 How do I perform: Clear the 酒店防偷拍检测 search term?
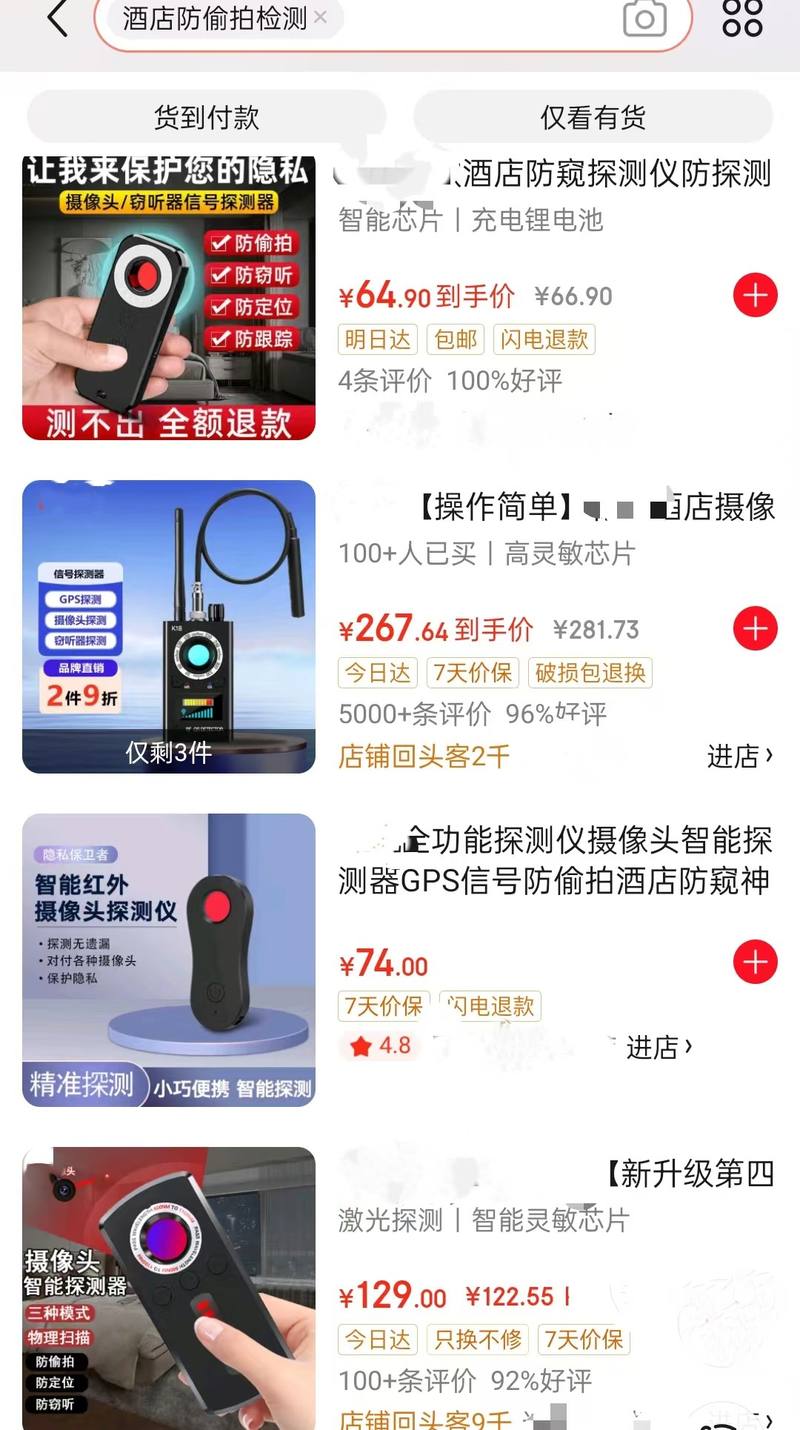pyautogui.click(x=320, y=17)
